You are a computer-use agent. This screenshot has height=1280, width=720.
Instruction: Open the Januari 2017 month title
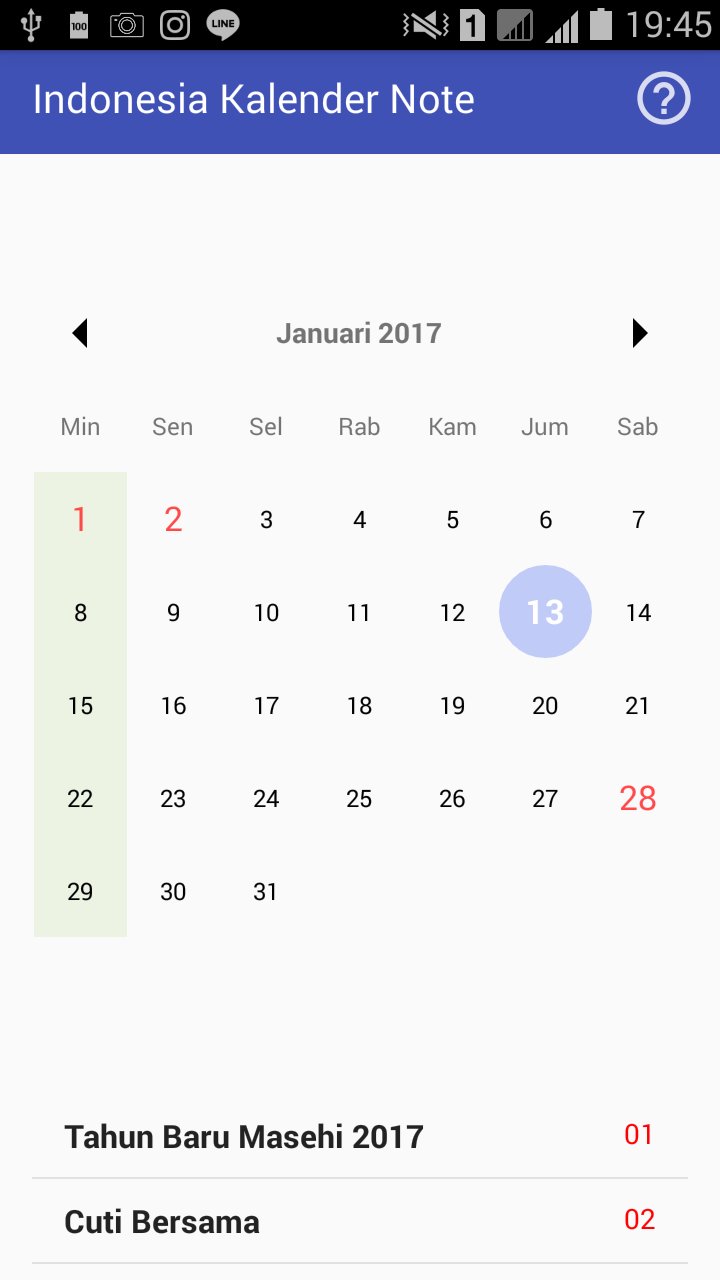pos(358,333)
